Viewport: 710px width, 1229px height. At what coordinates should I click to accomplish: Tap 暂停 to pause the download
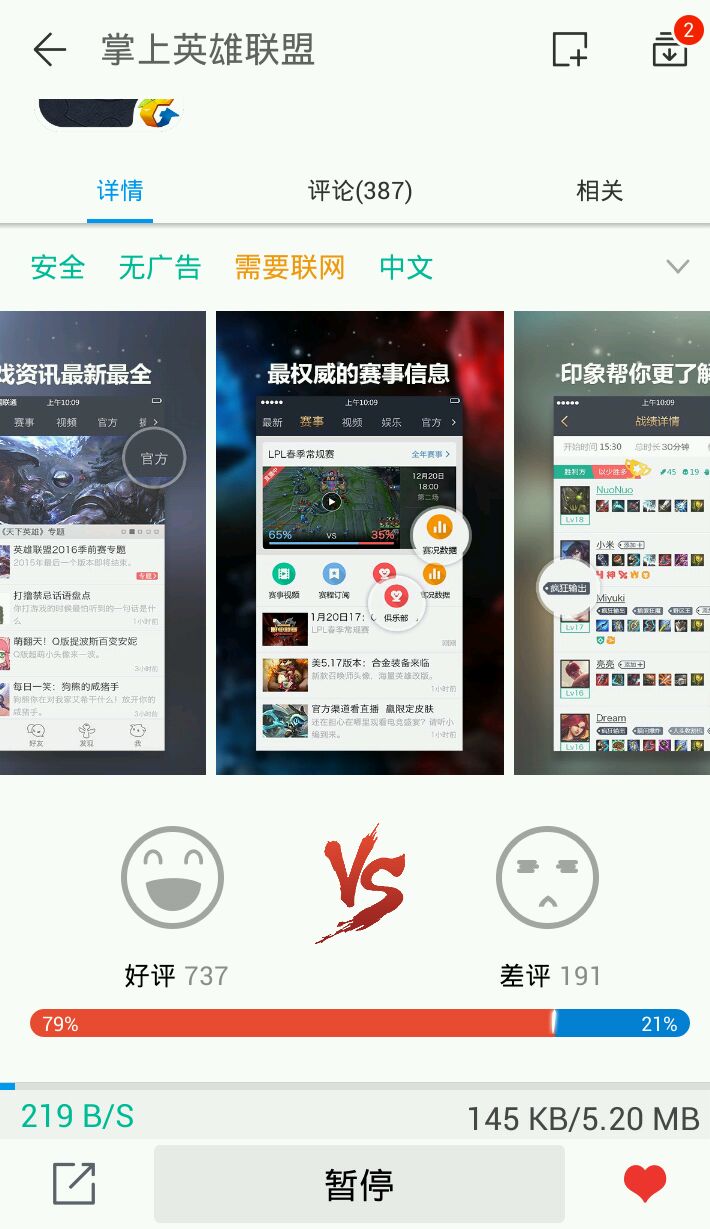(359, 1184)
